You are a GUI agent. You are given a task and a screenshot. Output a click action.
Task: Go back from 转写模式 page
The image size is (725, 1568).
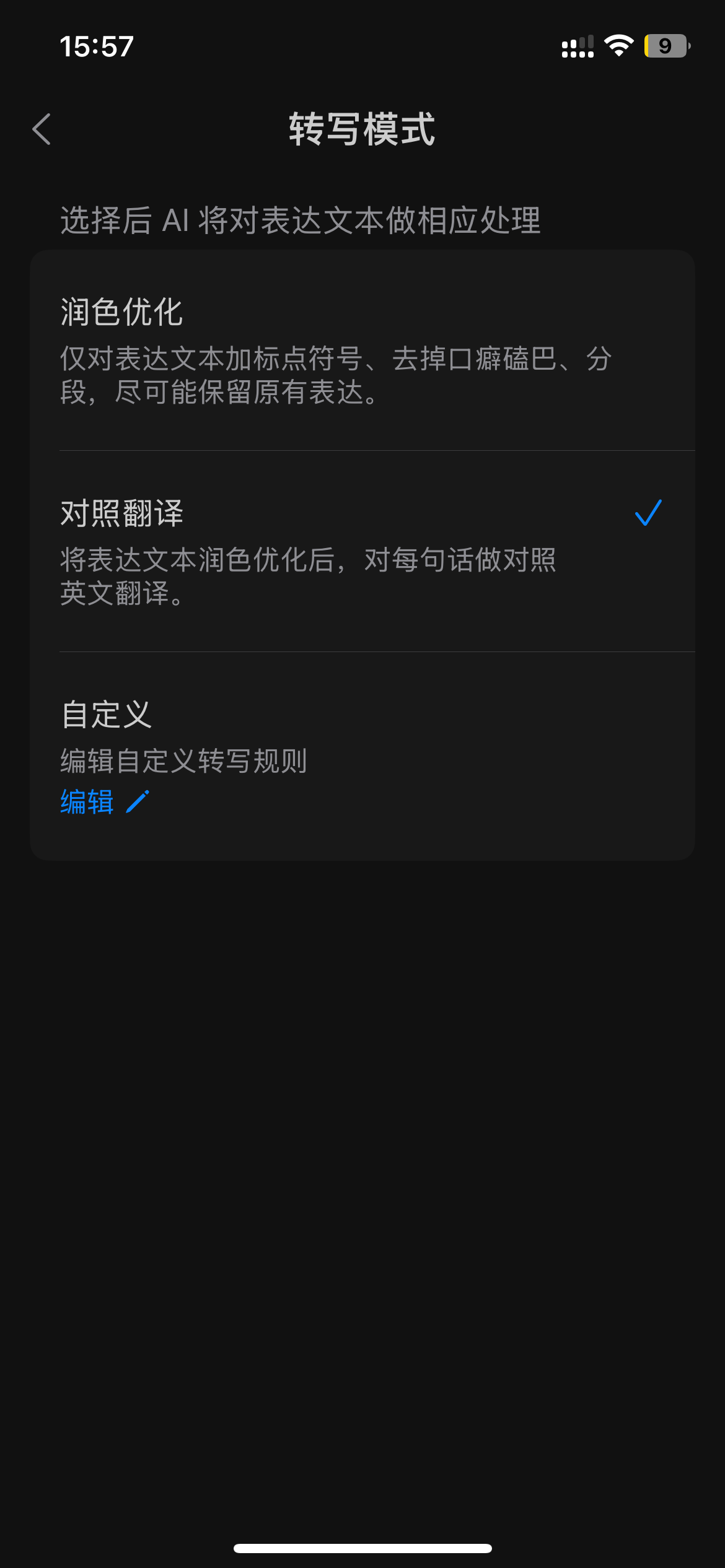click(x=42, y=129)
